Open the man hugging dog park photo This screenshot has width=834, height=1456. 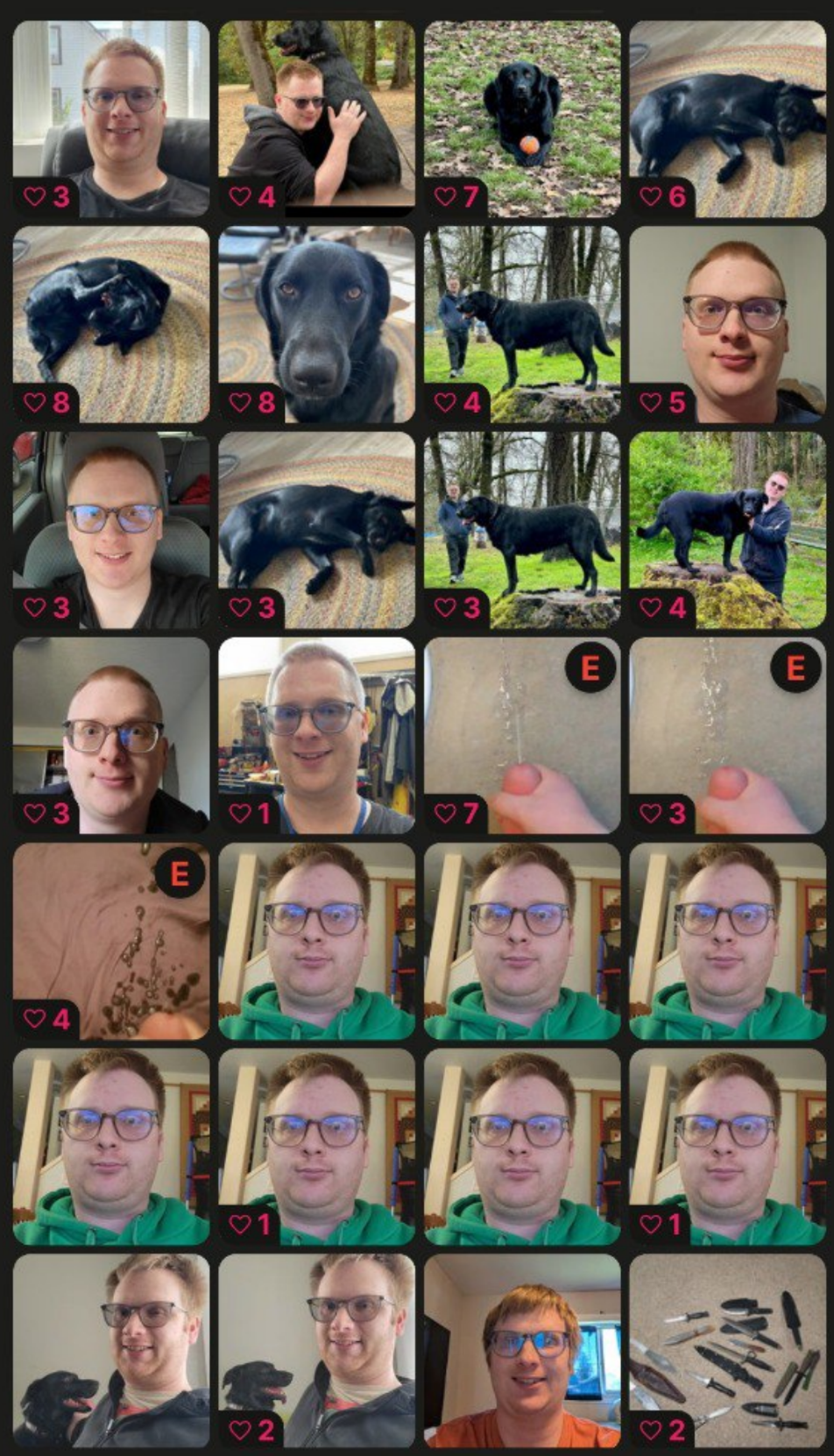point(316,119)
